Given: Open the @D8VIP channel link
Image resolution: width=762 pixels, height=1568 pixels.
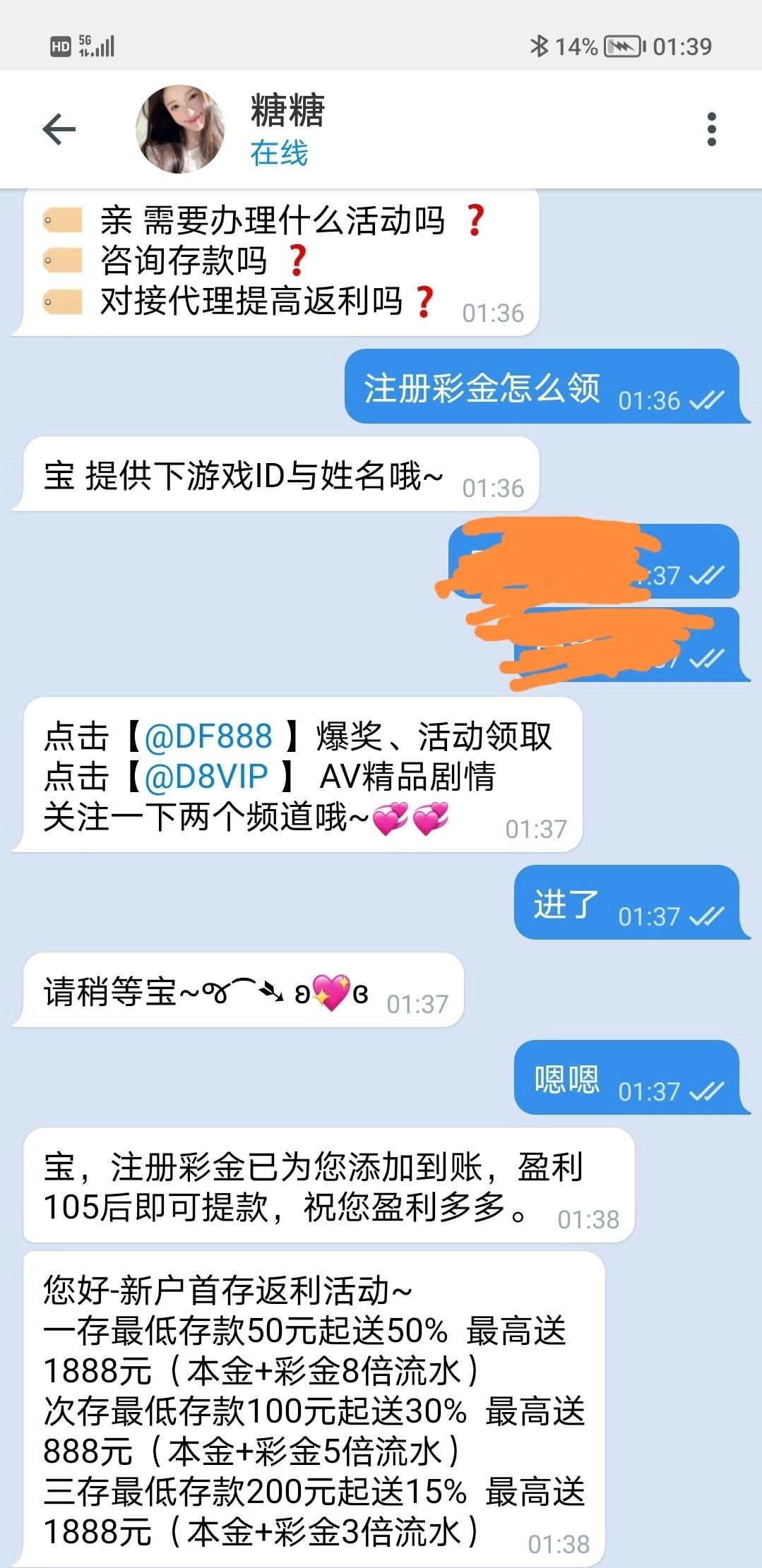Looking at the screenshot, I should coord(206,777).
